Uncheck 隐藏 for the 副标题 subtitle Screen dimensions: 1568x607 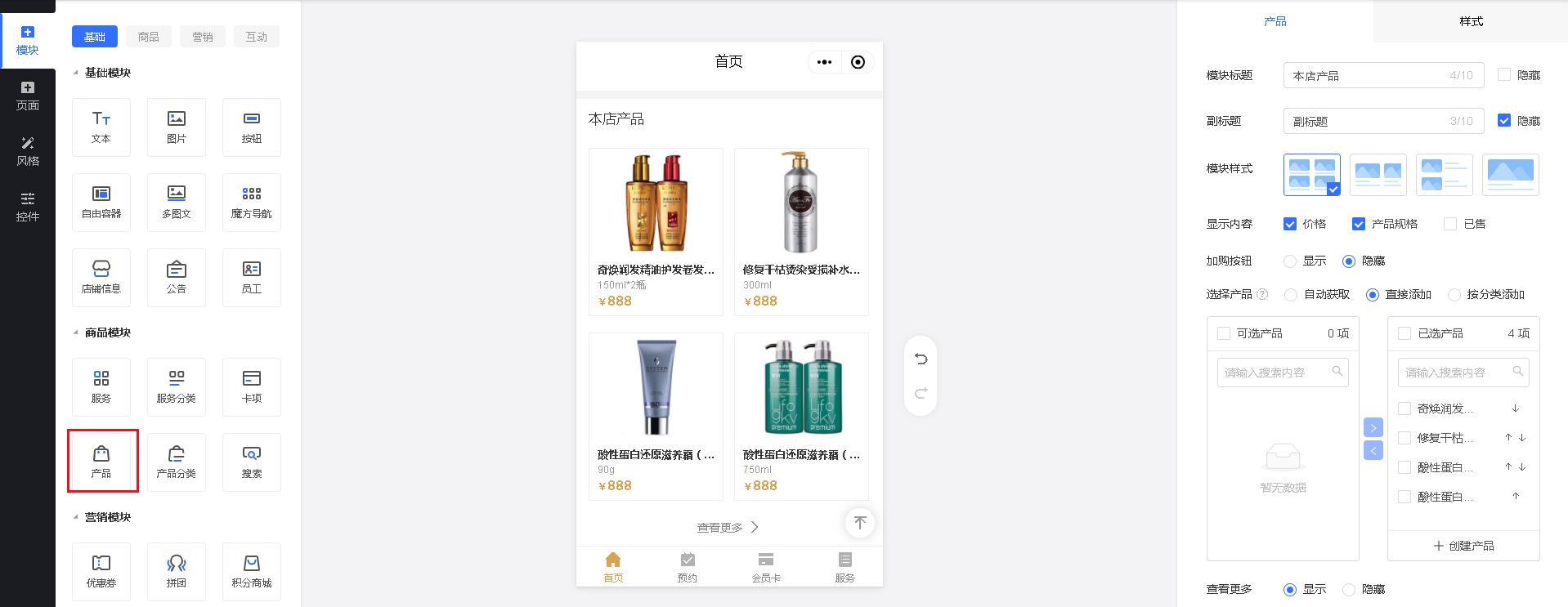1503,120
